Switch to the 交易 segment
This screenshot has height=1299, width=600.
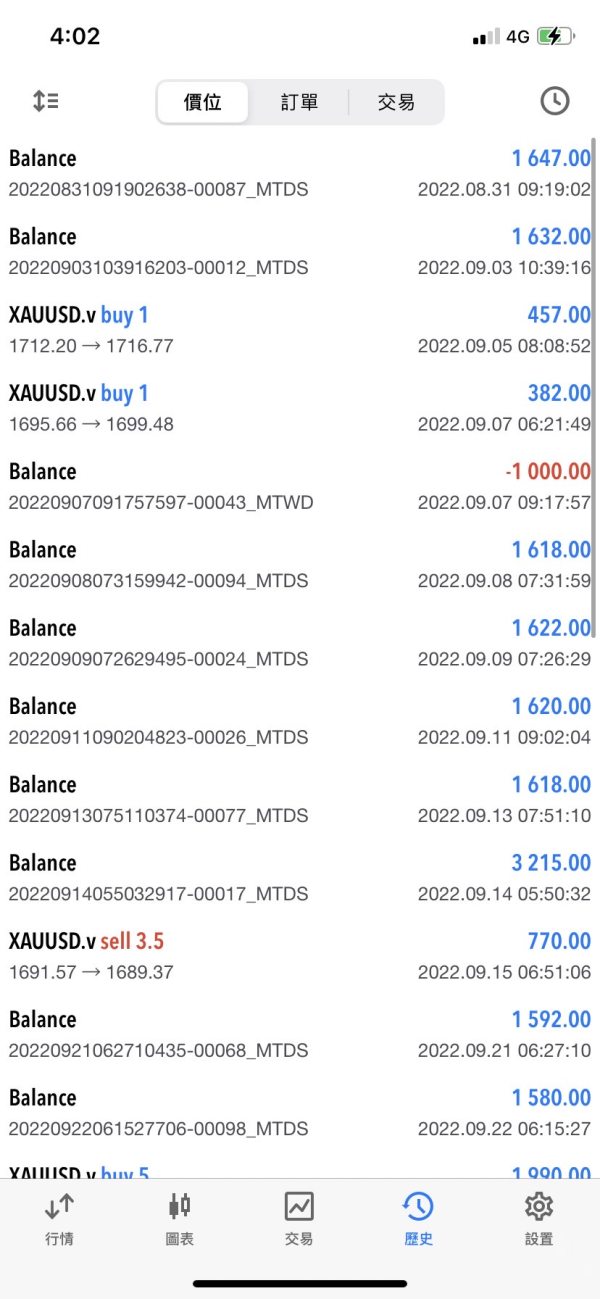tap(396, 102)
